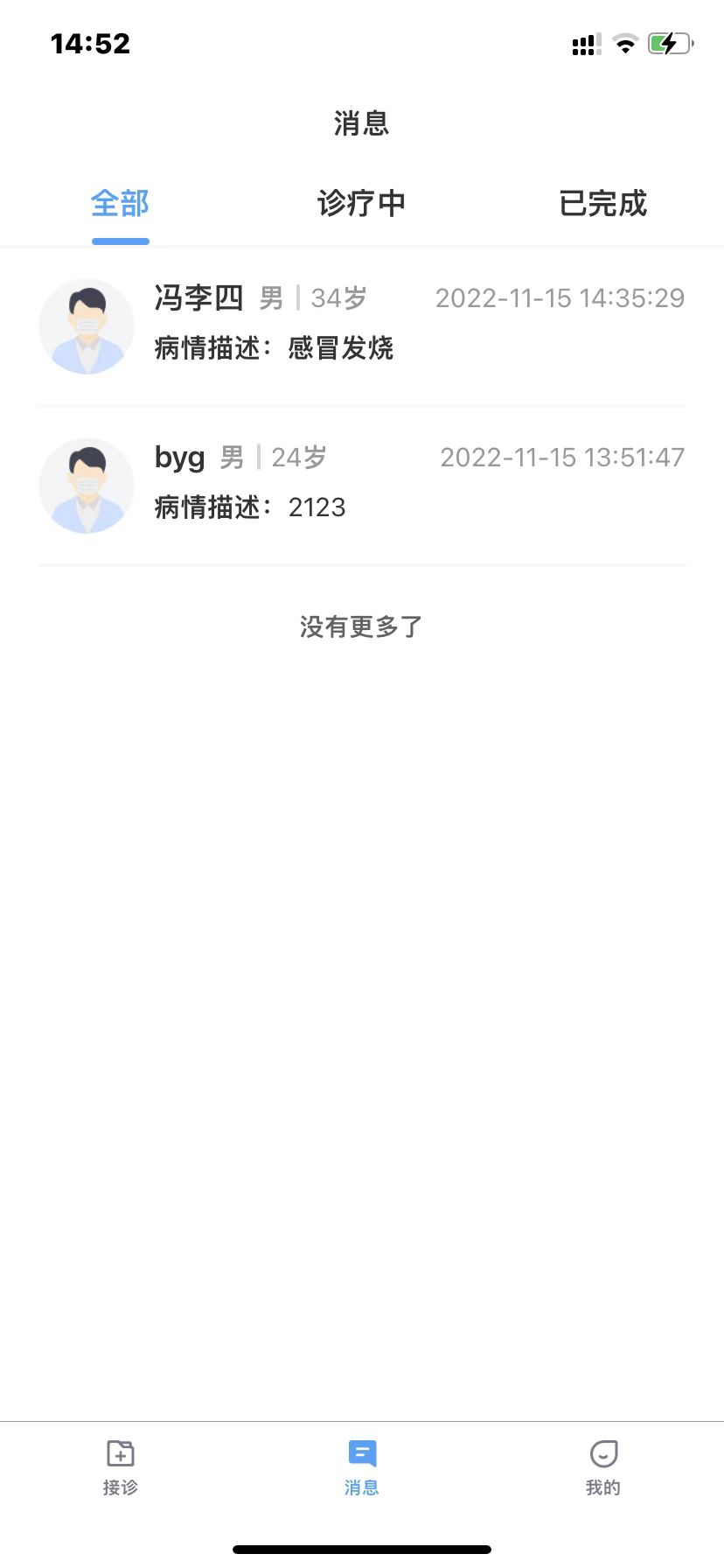
Task: Open the message from 冯李四
Action: pos(361,325)
